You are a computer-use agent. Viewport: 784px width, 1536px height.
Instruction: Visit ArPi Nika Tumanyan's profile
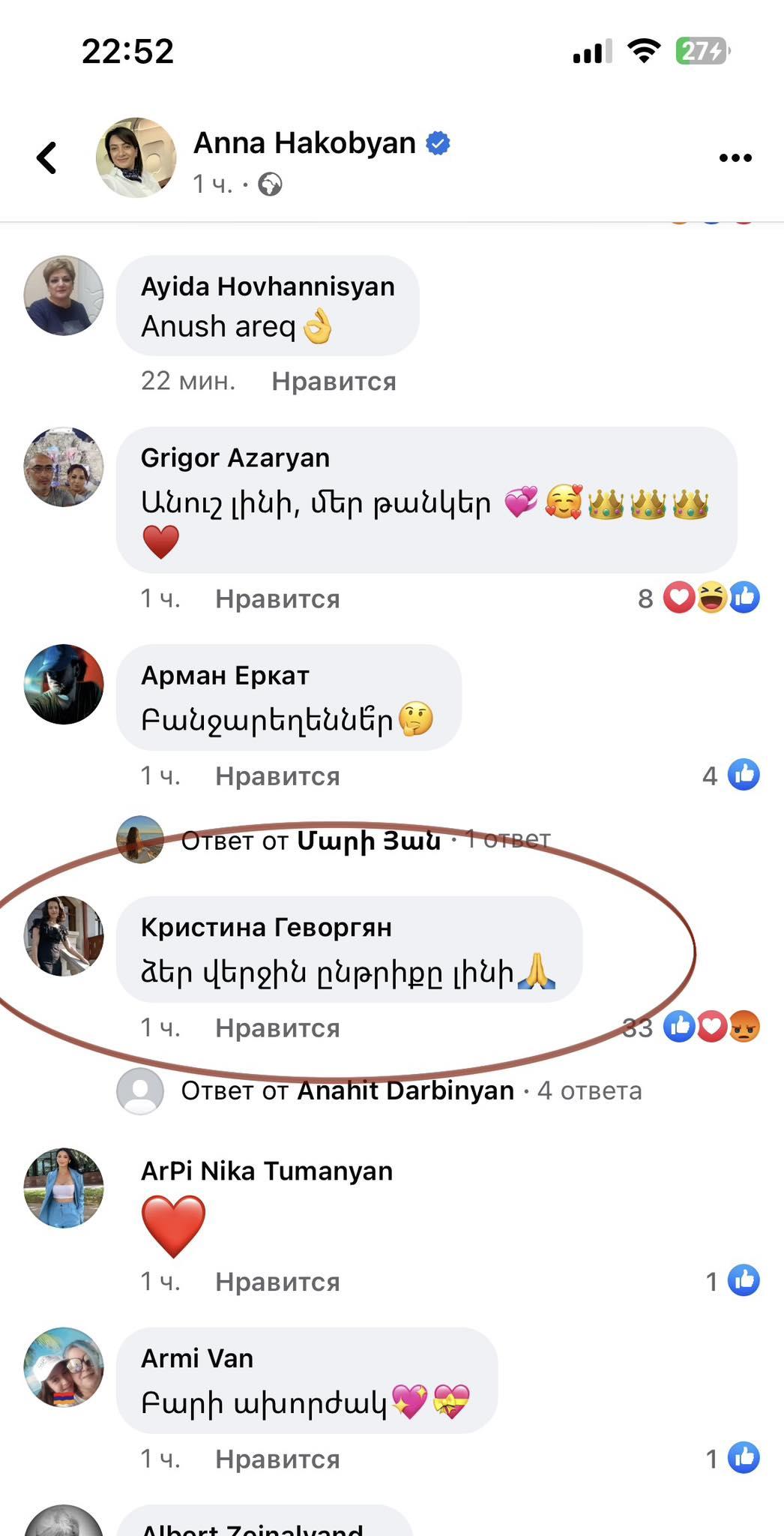(266, 1171)
